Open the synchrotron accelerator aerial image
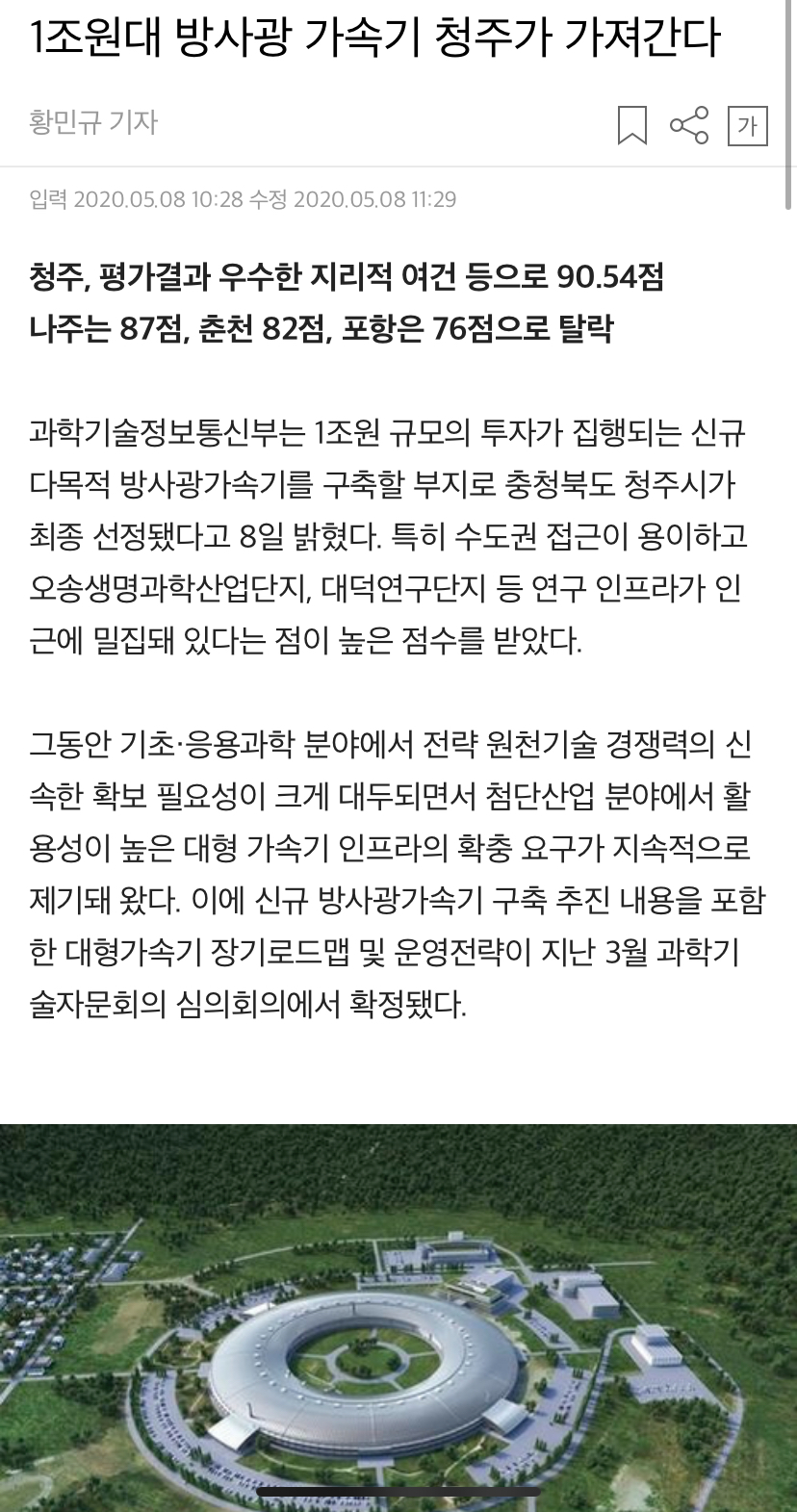The height and width of the screenshot is (1512, 797). 398,1317
